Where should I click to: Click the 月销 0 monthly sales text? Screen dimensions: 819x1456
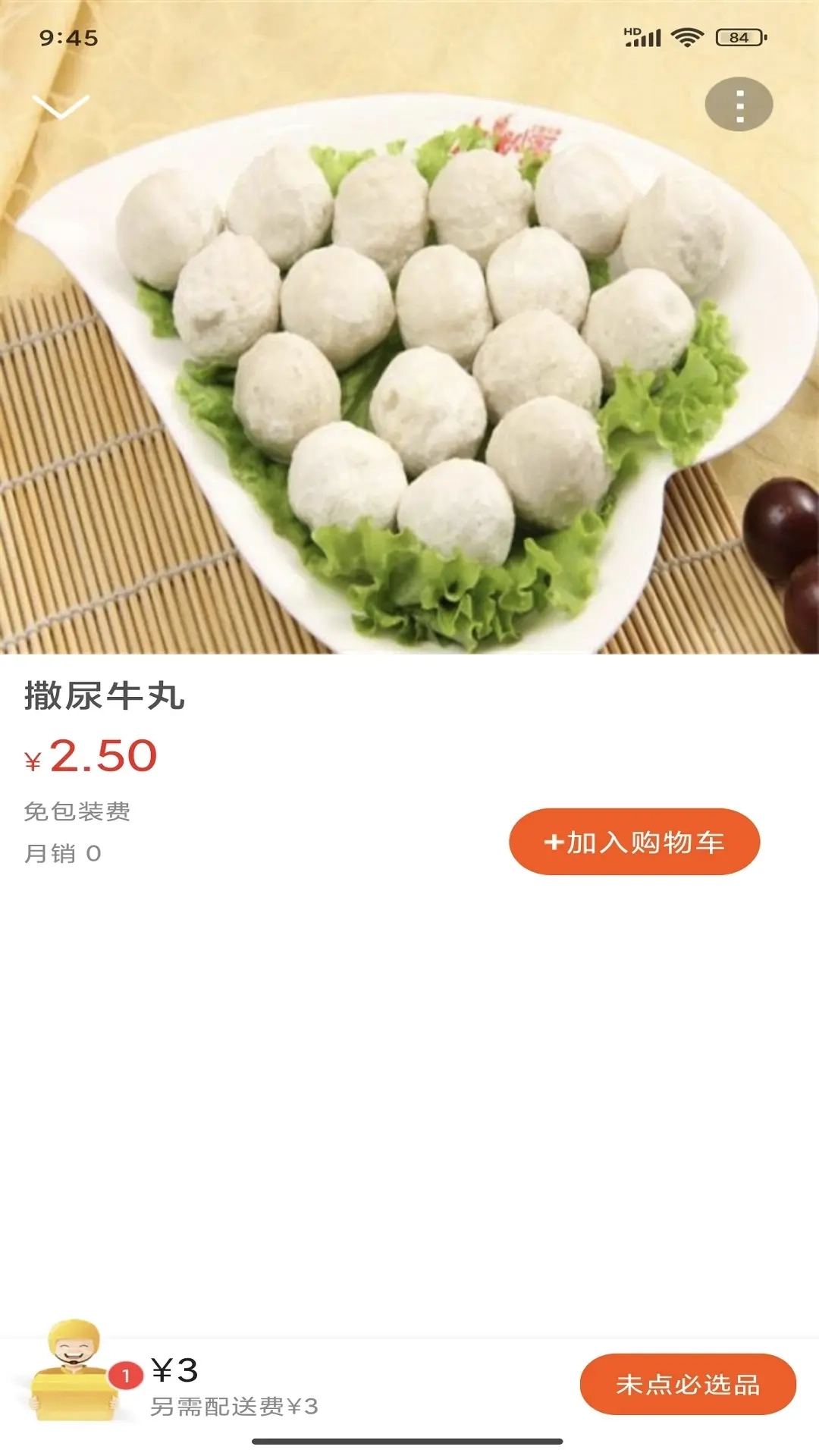pos(64,852)
